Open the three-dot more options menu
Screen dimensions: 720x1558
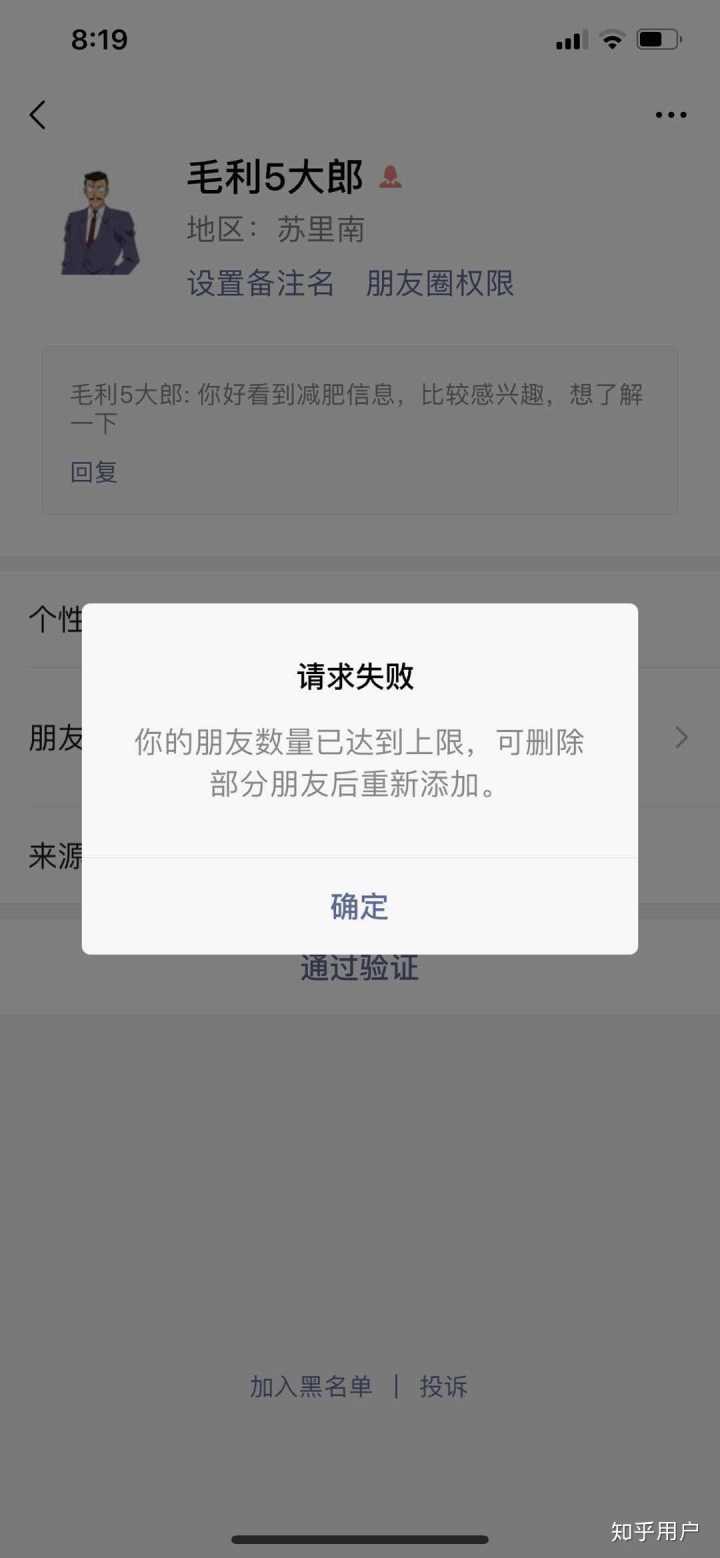pos(670,115)
